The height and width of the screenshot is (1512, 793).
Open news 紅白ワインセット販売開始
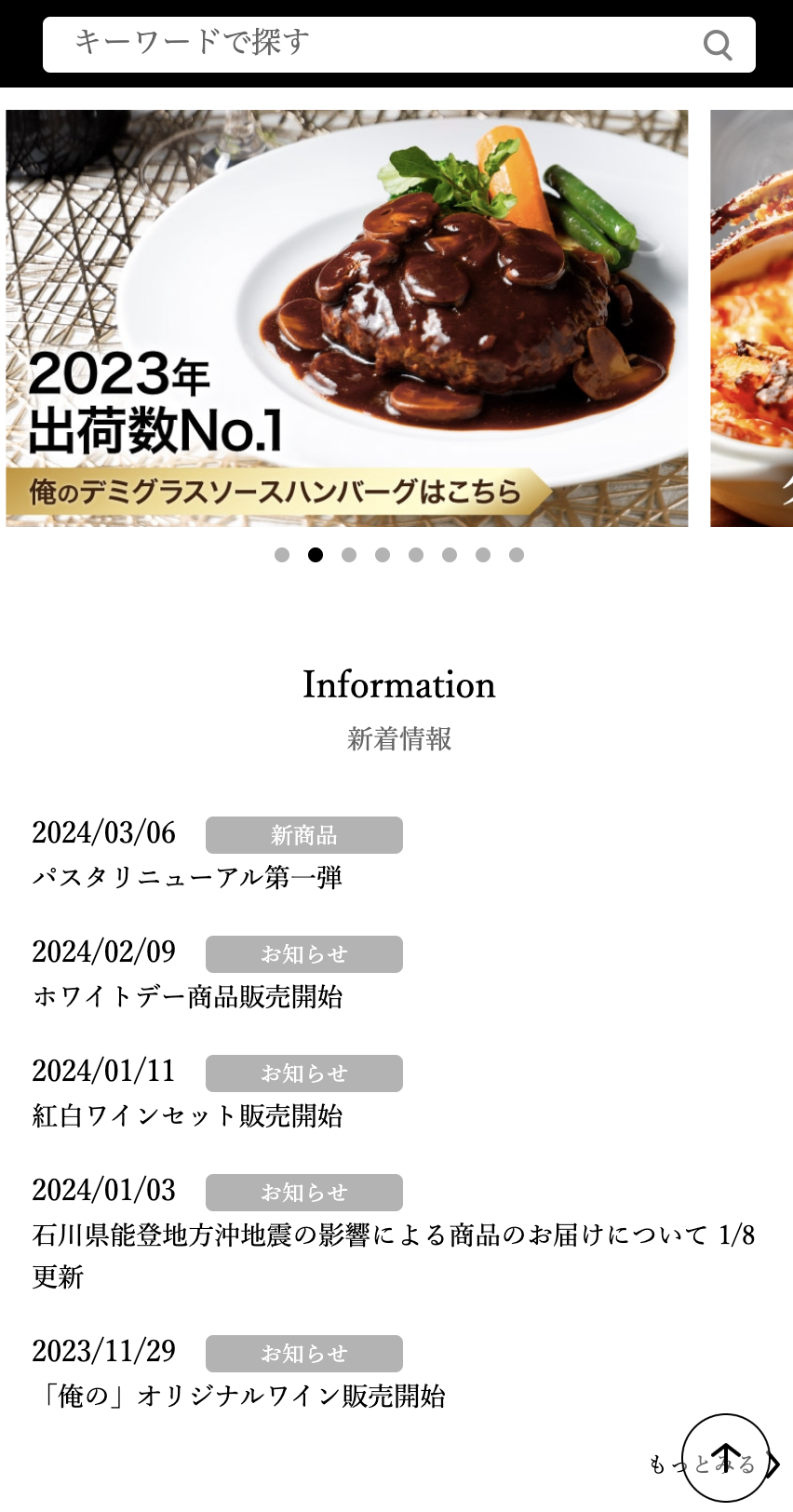(x=187, y=1115)
